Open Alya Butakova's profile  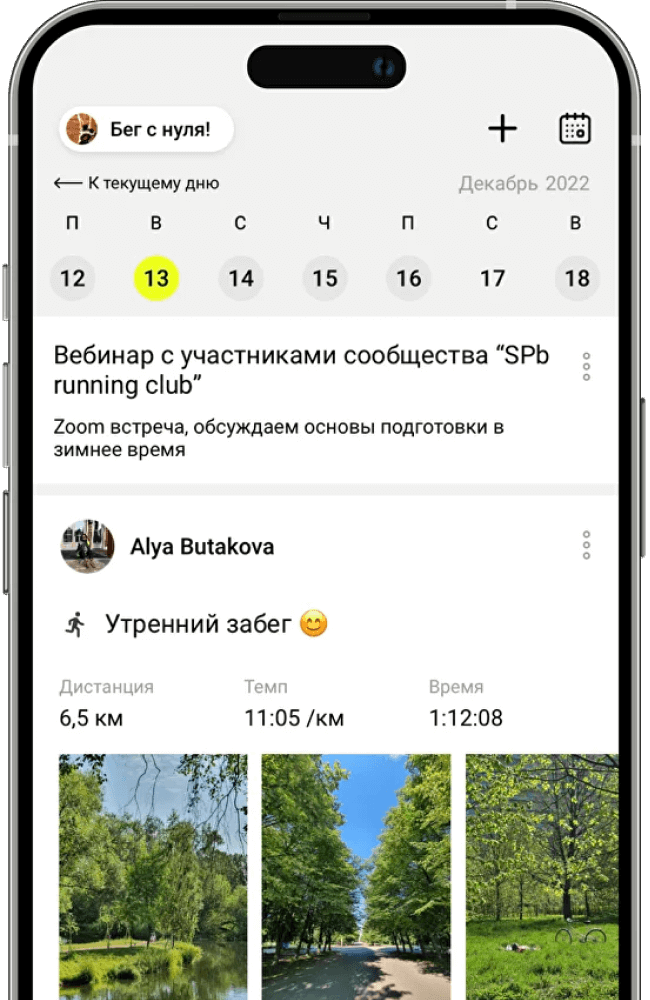point(200,547)
